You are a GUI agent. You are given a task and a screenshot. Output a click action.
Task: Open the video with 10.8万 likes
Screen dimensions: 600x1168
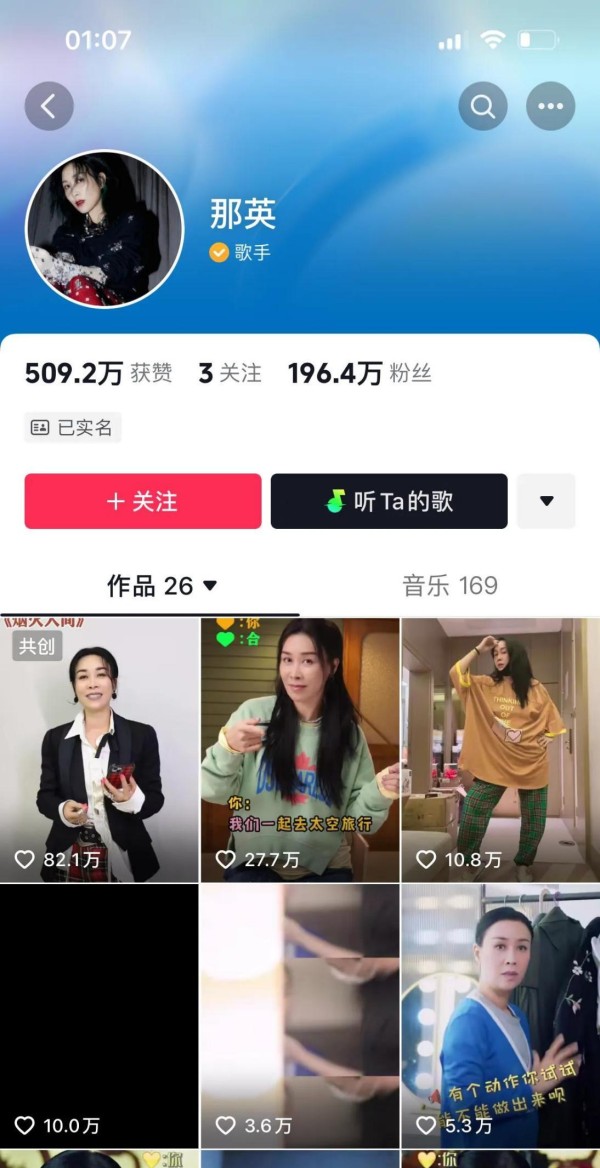coord(500,750)
